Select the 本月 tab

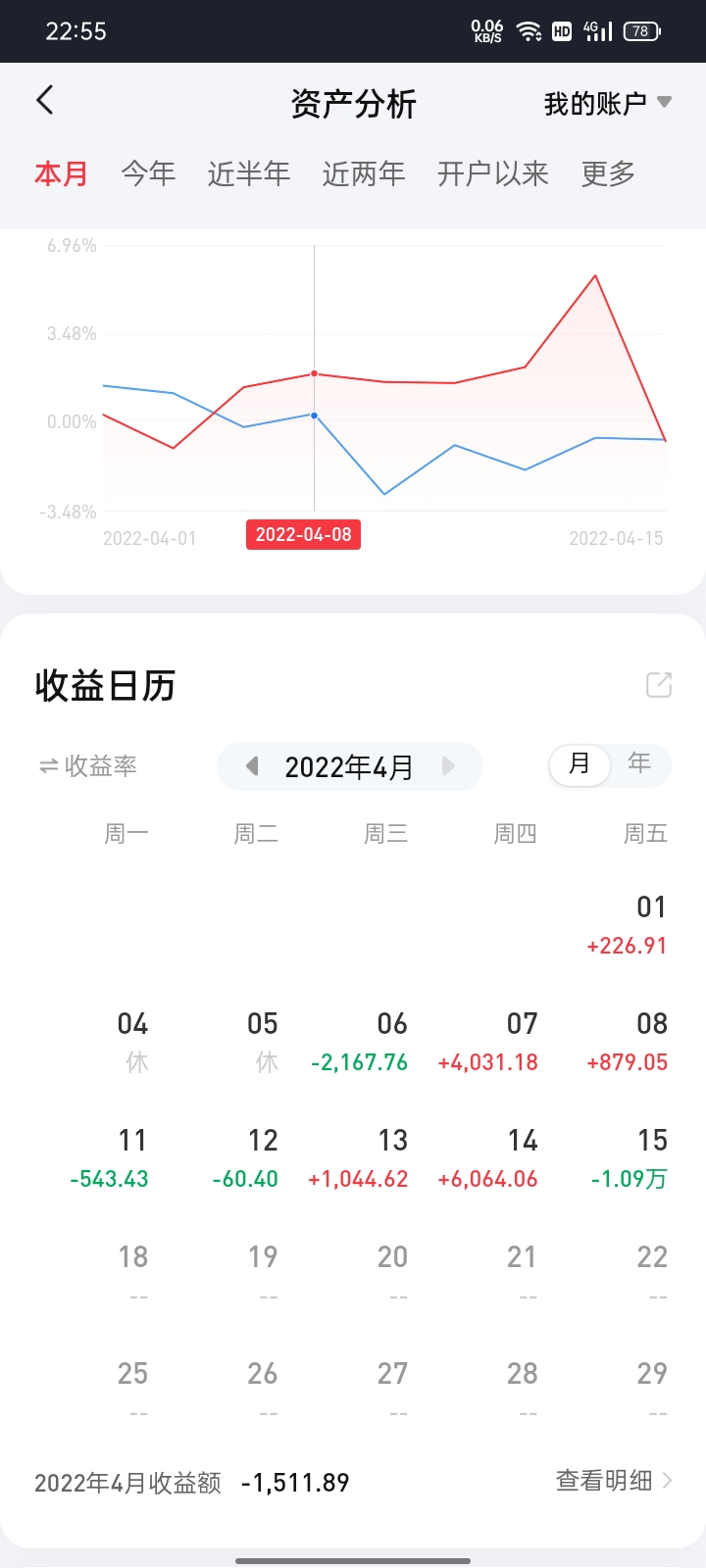tap(61, 173)
